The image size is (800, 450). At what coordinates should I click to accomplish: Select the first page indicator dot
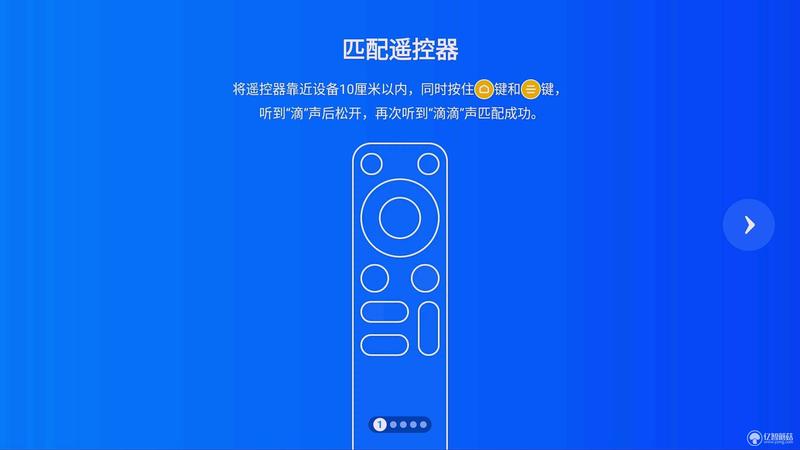pyautogui.click(x=380, y=424)
